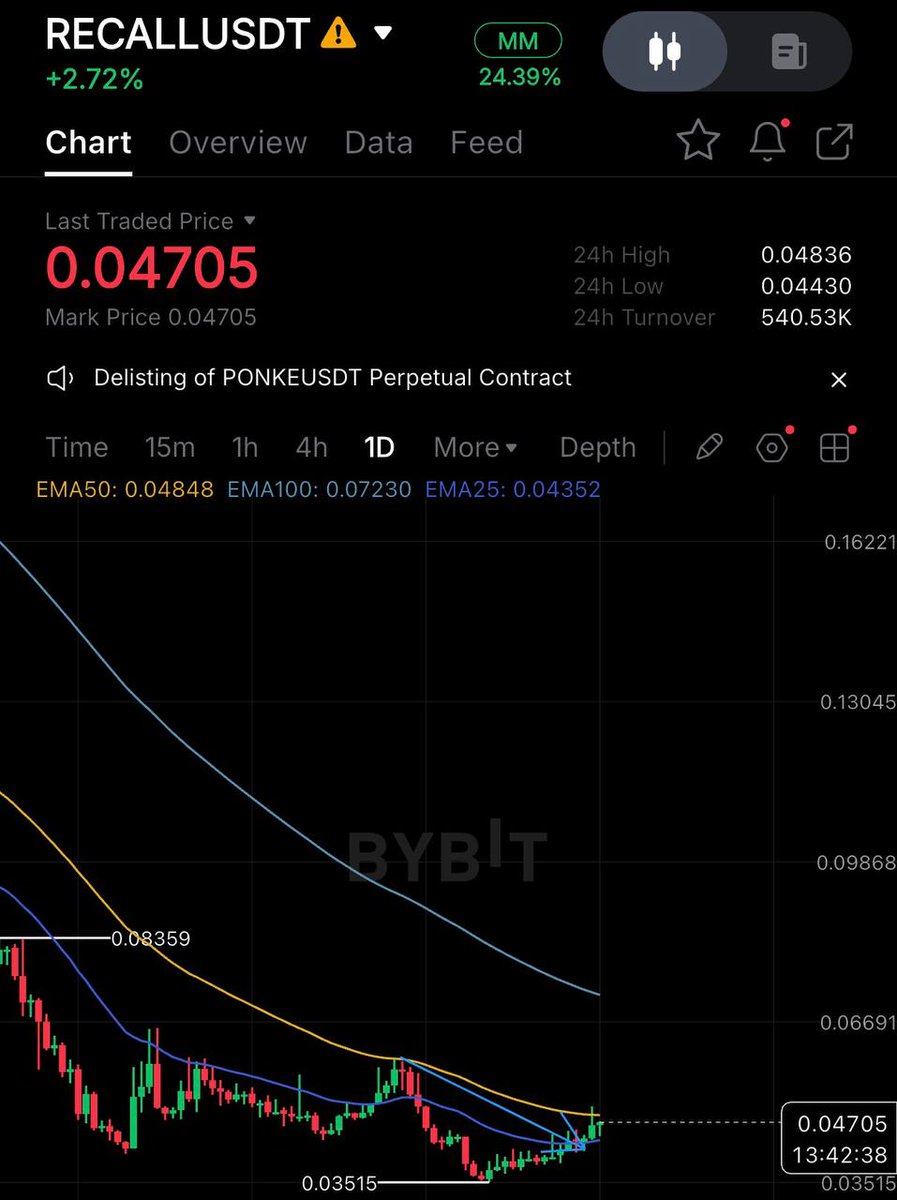Open the drawing tools pencil
897x1200 pixels.
click(x=709, y=447)
